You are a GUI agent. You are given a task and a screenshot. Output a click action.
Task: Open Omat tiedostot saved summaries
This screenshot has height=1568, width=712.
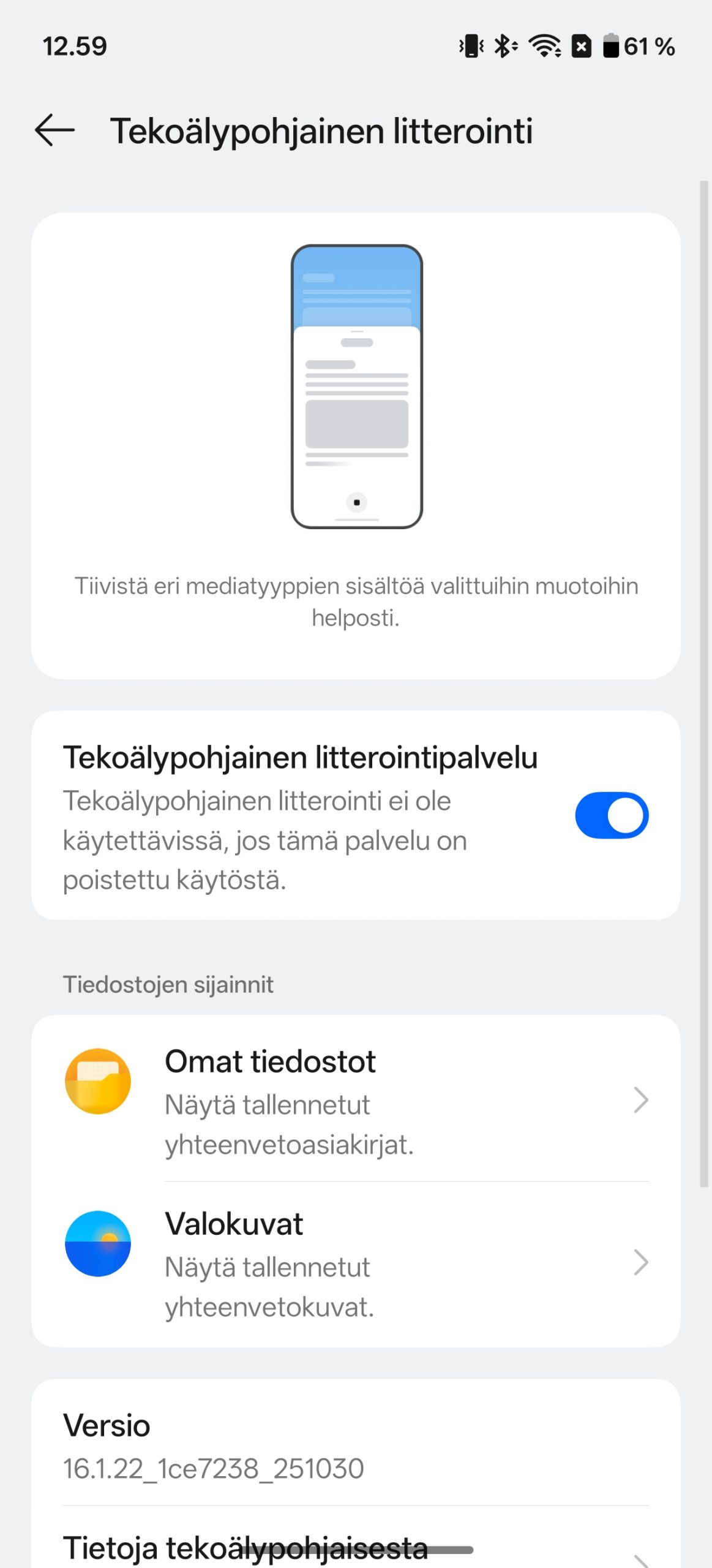pos(355,1100)
